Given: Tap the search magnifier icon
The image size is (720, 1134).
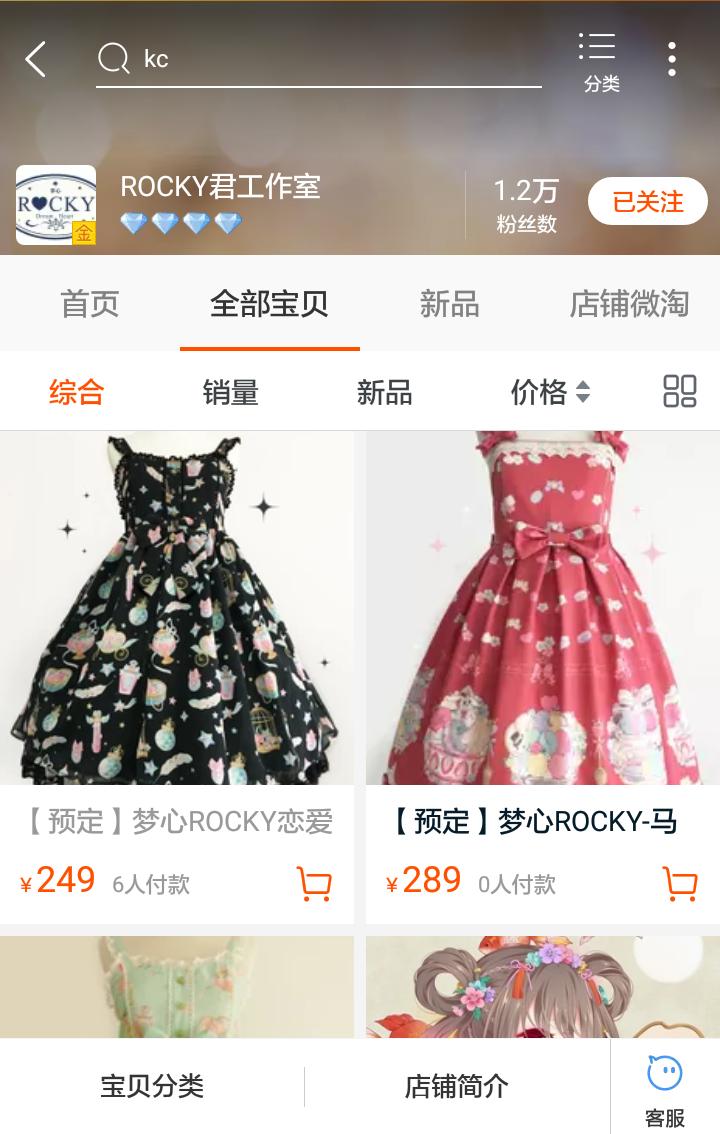Looking at the screenshot, I should (112, 58).
